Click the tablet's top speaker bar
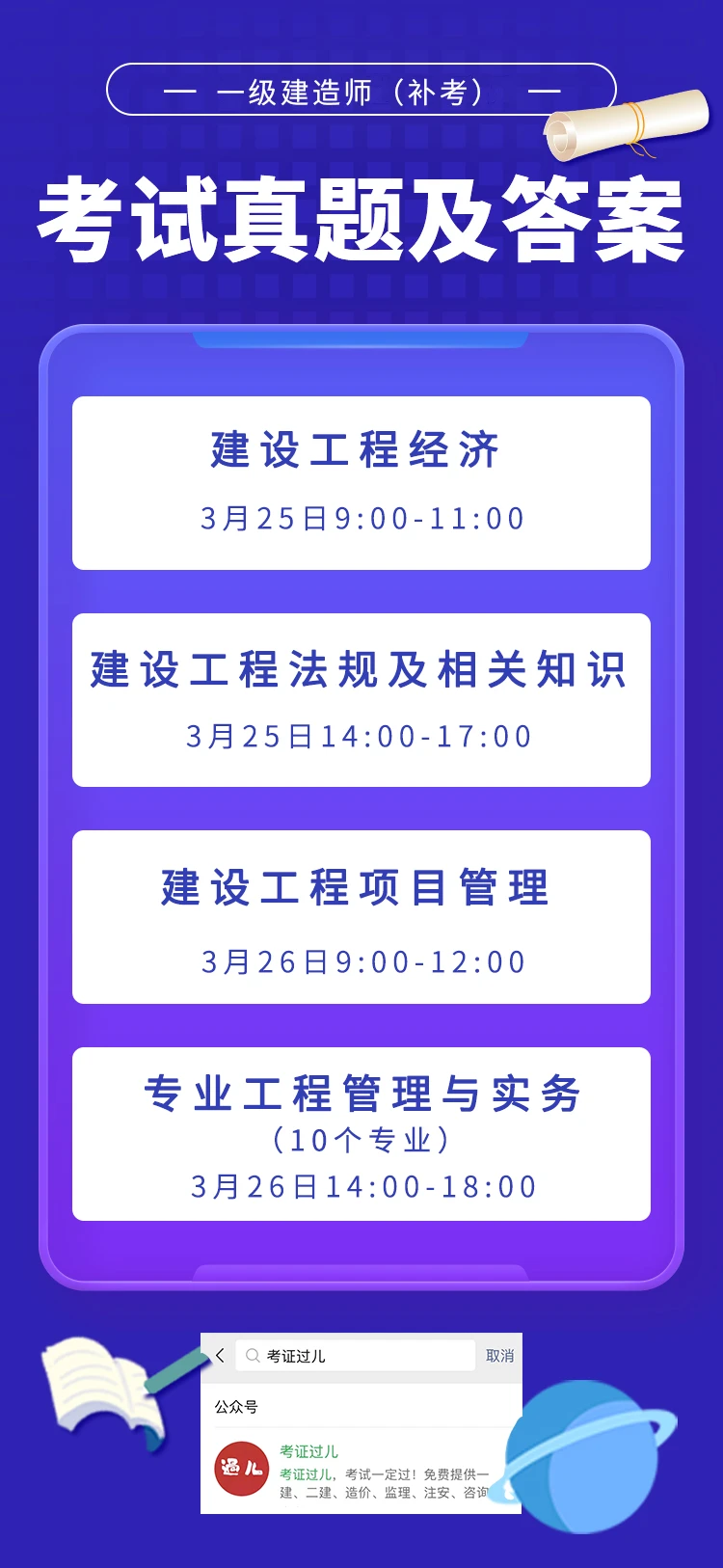This screenshot has height=1568, width=723. [361, 339]
